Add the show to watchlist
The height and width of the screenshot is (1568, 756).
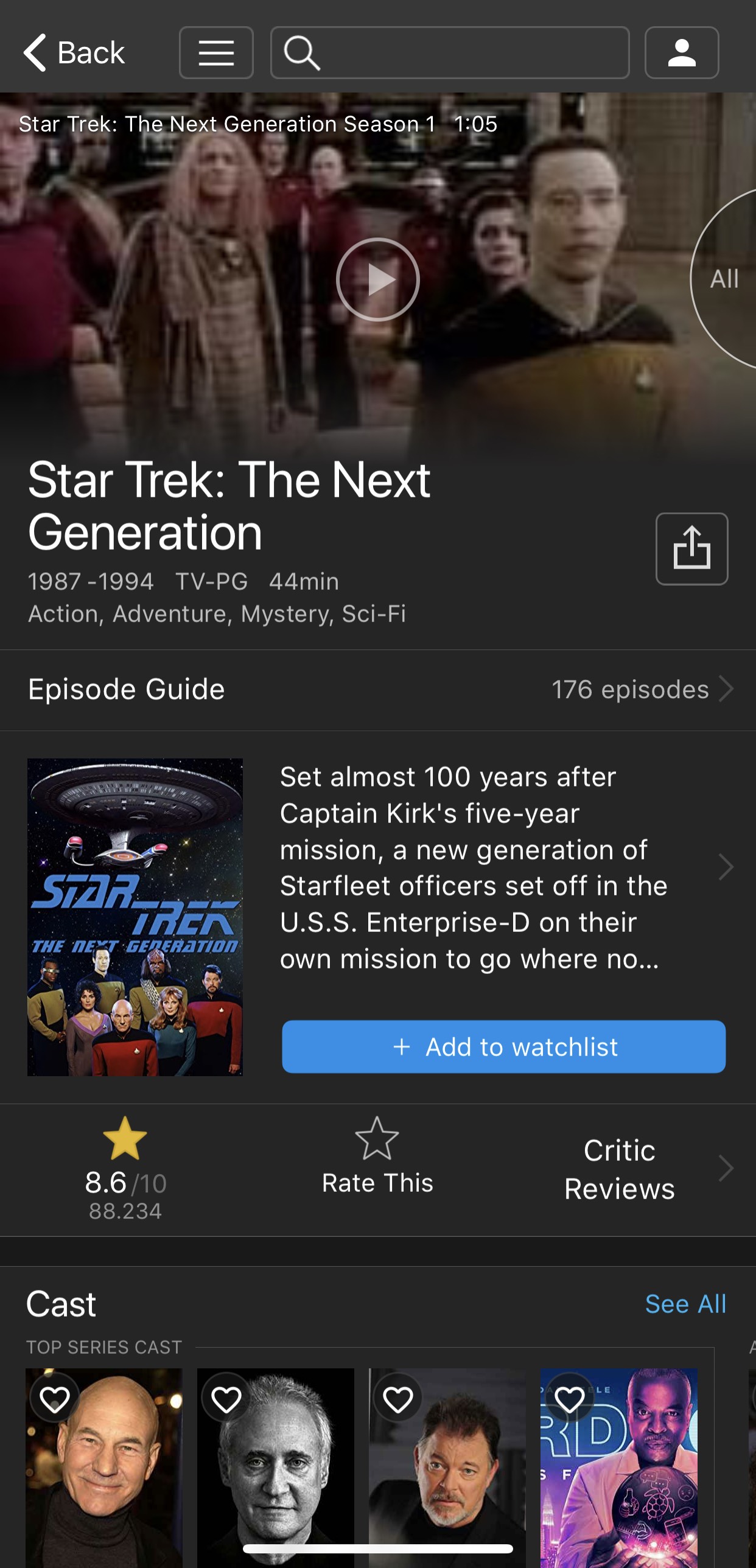(503, 1047)
